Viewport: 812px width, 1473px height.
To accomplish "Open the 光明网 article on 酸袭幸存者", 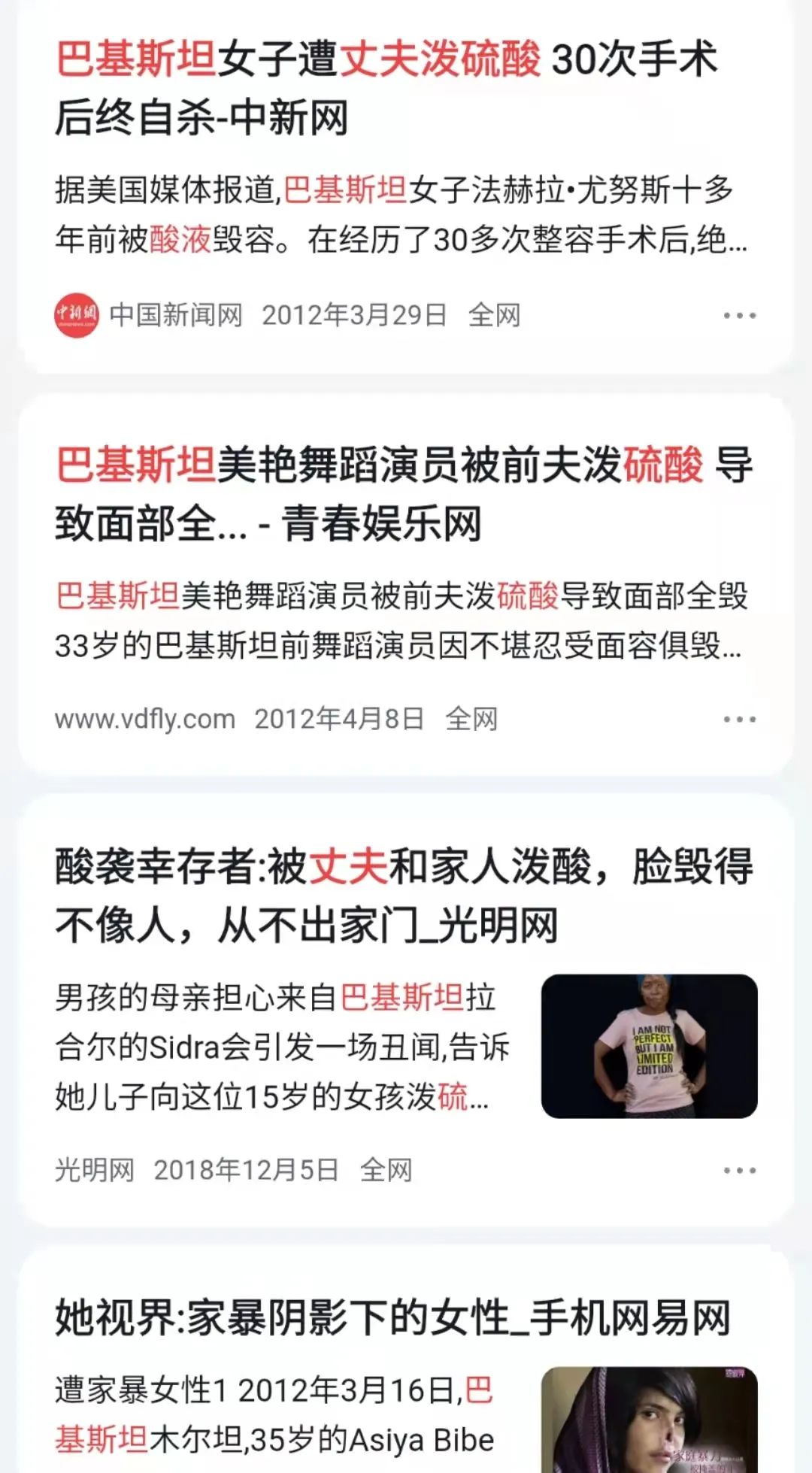I will [403, 895].
